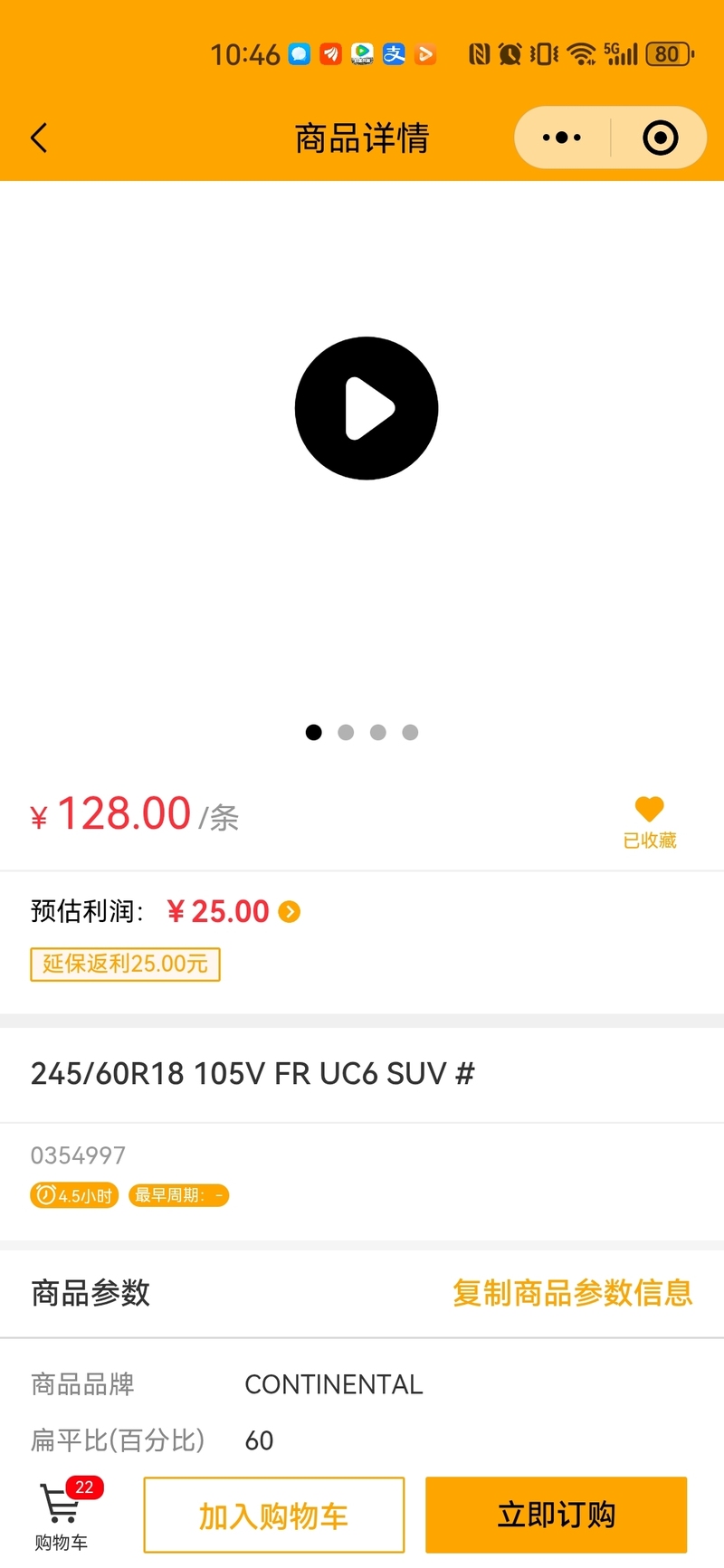
Task: Add this tire to cart (加入购物车)
Action: tap(274, 1516)
